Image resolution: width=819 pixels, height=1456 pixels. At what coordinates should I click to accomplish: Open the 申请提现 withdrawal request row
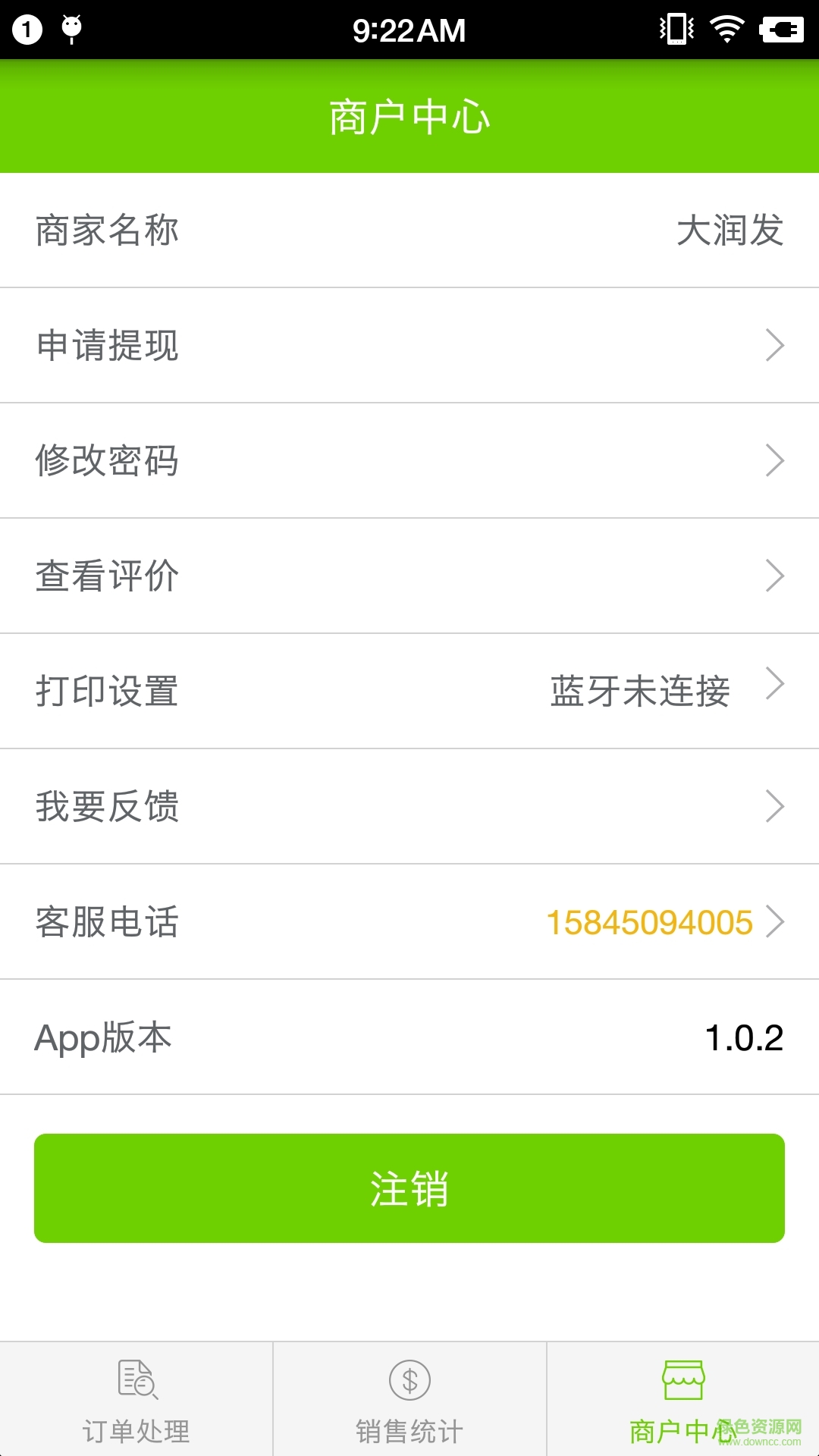[409, 346]
